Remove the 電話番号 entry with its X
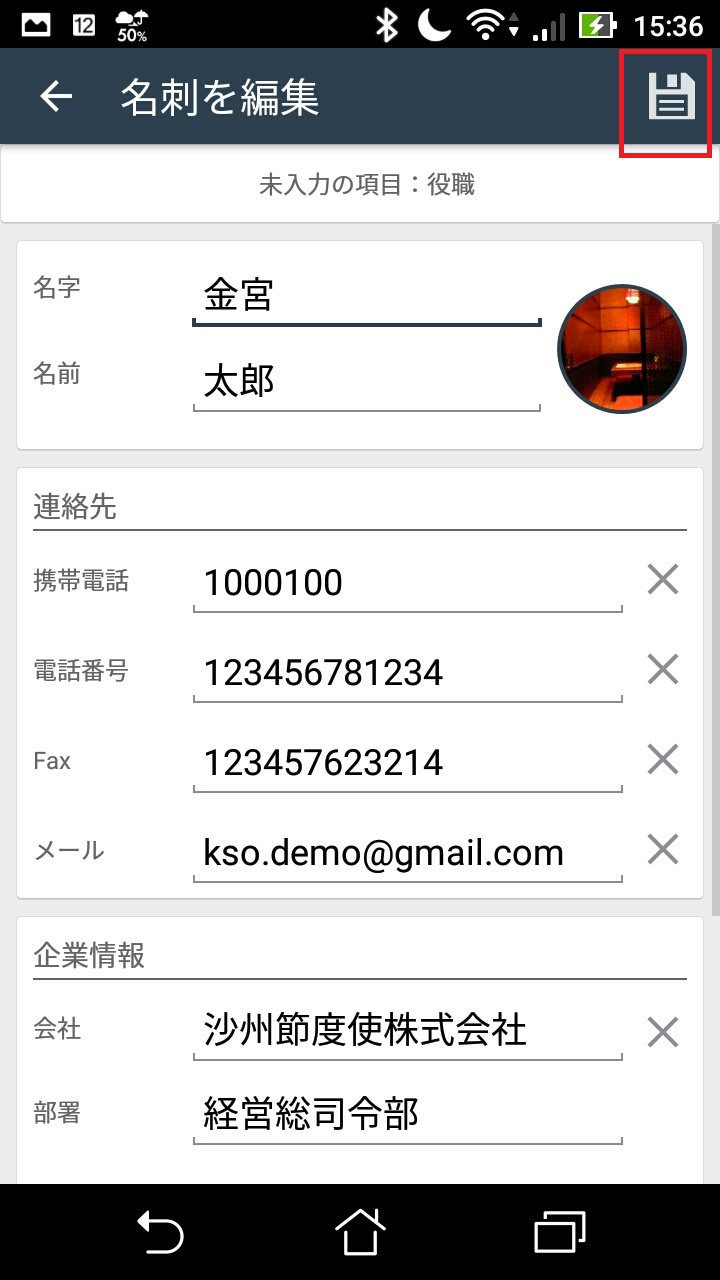 [x=663, y=669]
